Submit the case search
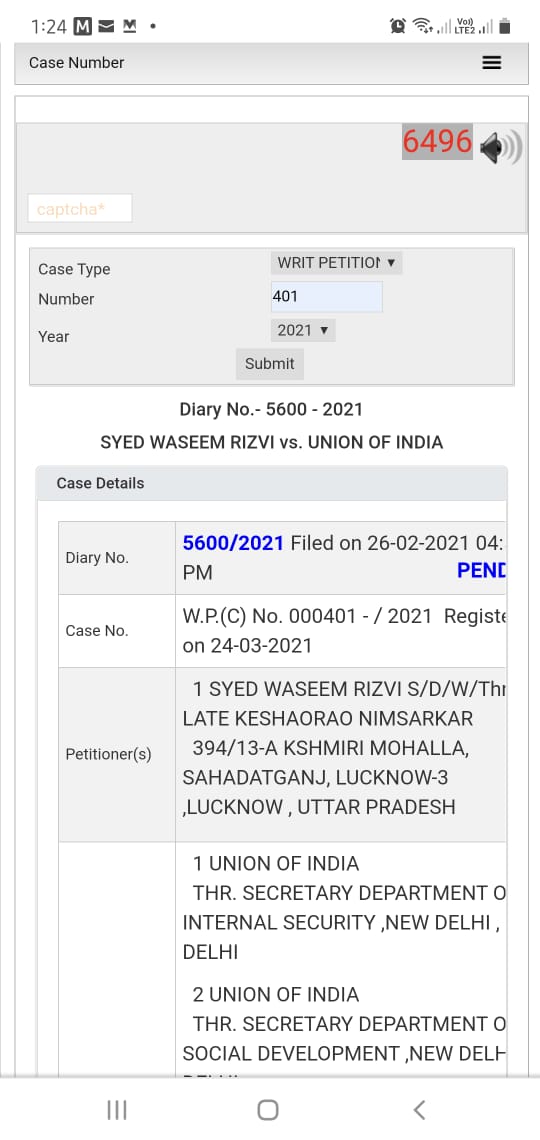The width and height of the screenshot is (540, 1140). (270, 364)
